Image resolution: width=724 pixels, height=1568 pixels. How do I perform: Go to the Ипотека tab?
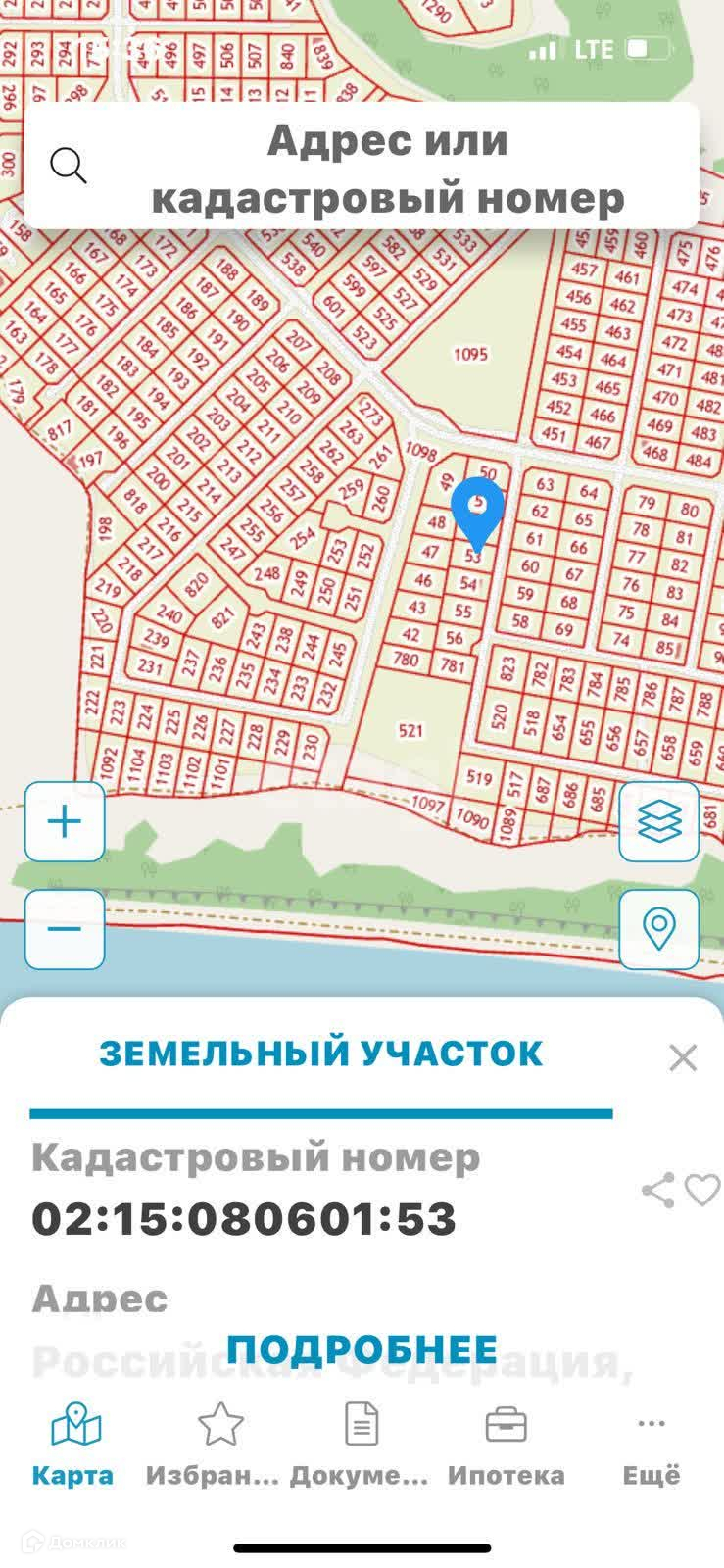[x=506, y=1445]
